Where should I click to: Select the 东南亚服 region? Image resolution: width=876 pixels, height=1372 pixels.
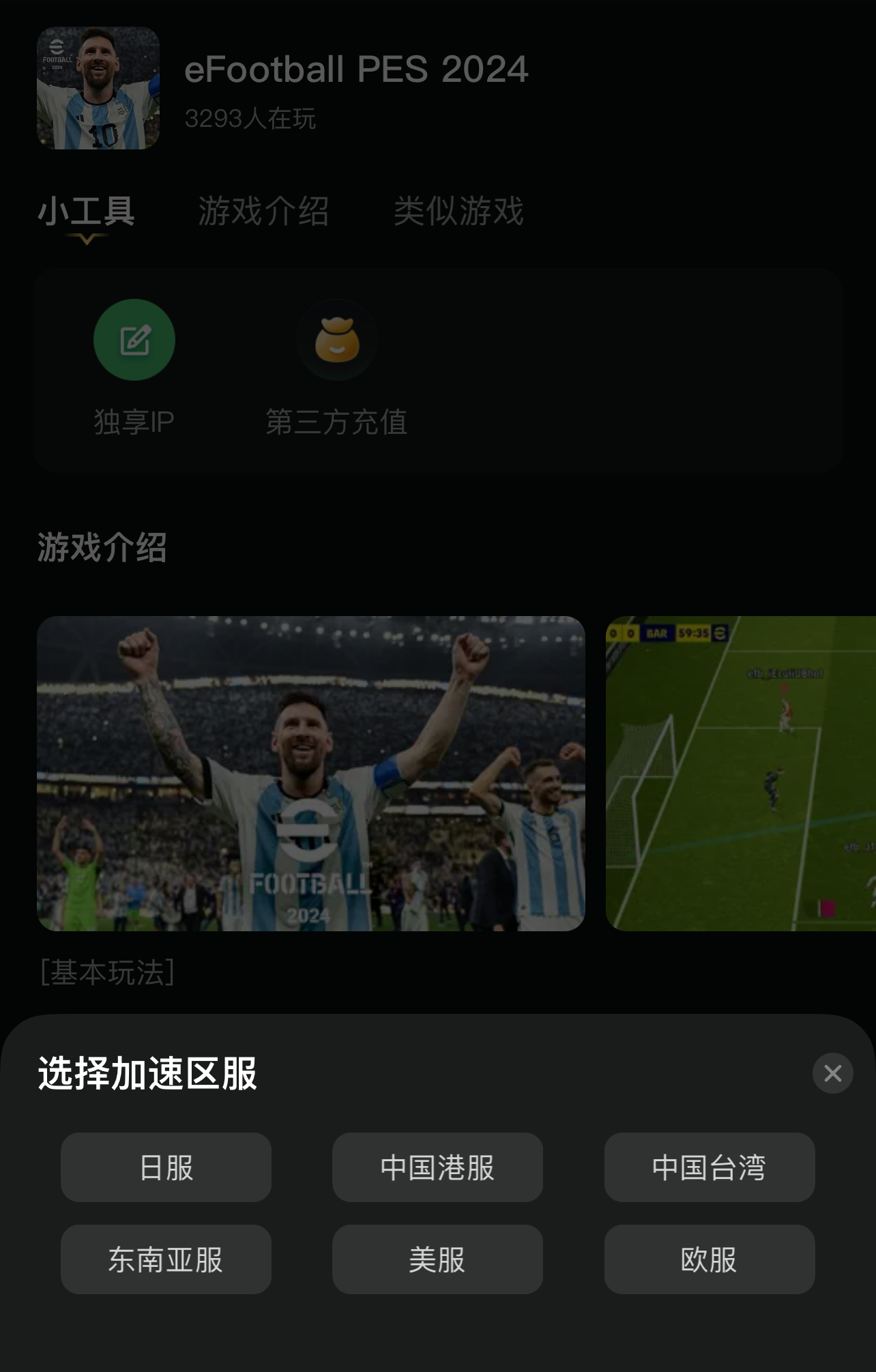166,1259
